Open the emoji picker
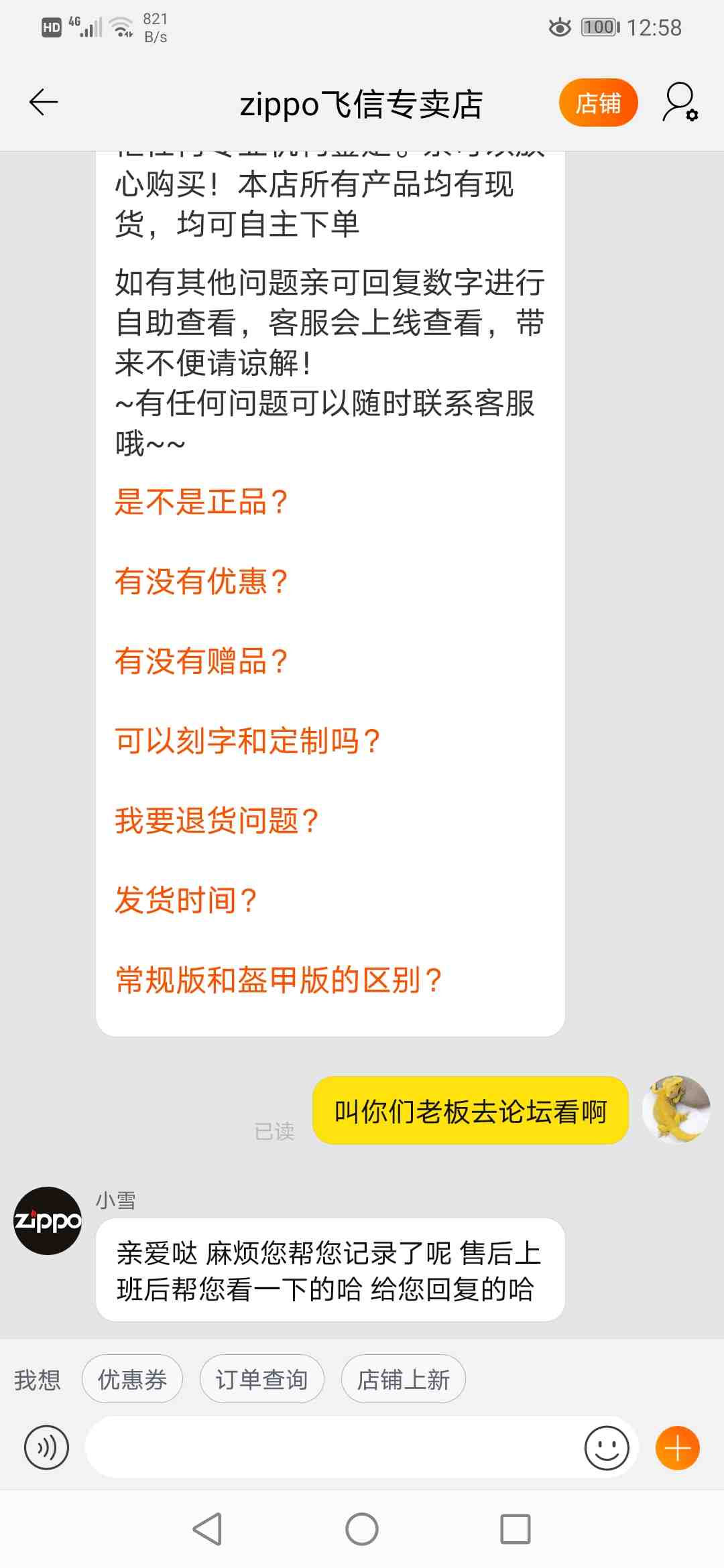This screenshot has height=1568, width=724. click(606, 1448)
